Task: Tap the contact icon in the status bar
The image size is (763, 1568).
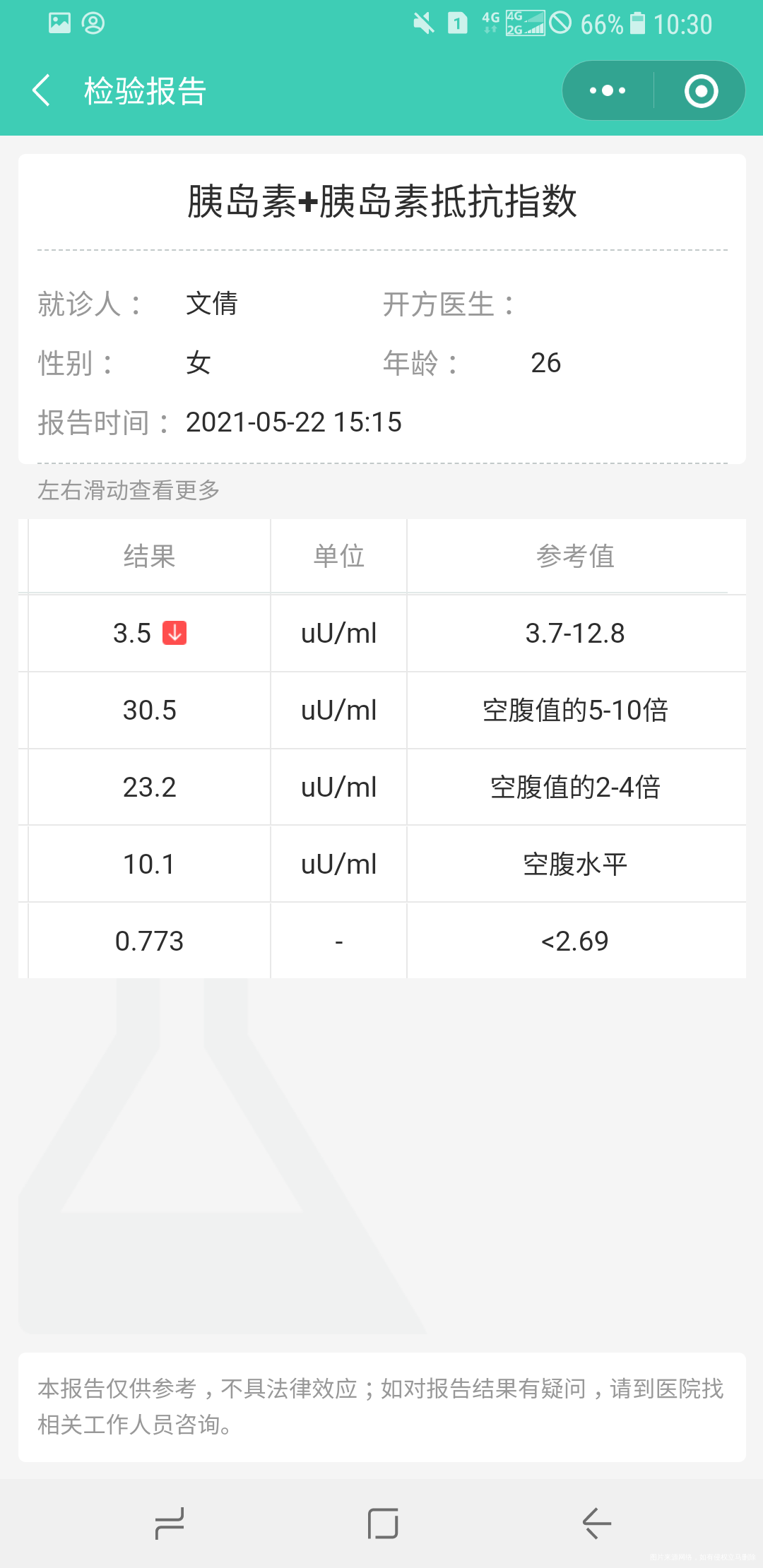Action: click(93, 23)
